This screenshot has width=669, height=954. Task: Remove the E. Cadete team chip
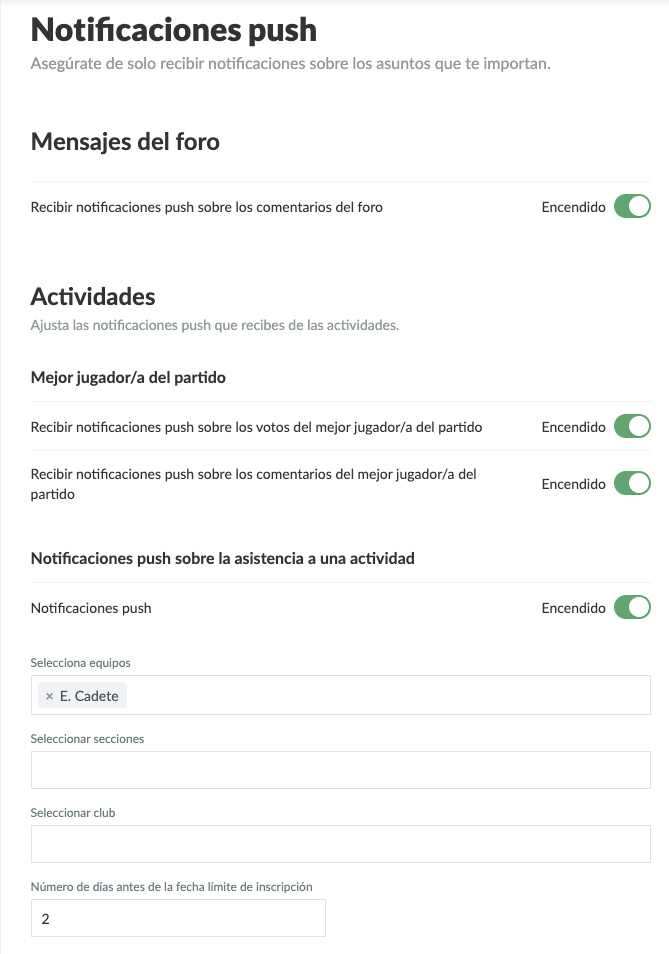pos(49,696)
